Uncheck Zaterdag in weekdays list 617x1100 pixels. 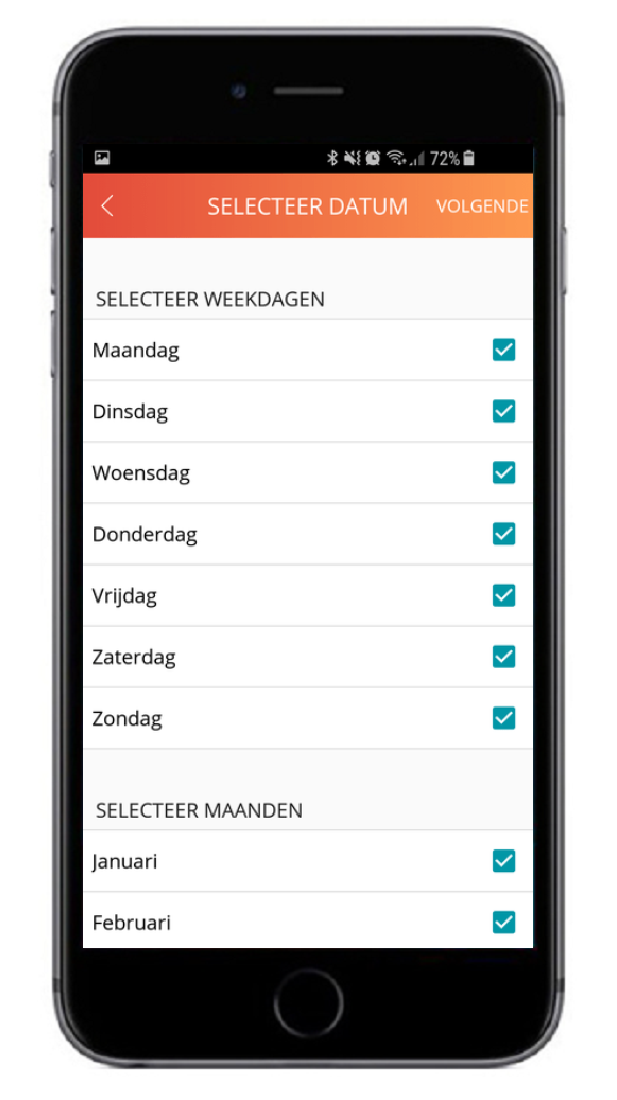(x=503, y=657)
